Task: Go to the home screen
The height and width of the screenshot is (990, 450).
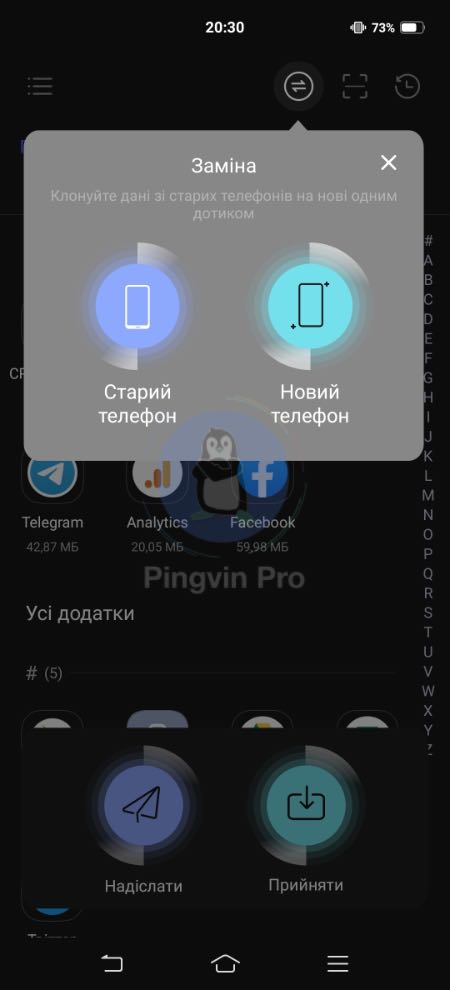Action: pos(225,963)
